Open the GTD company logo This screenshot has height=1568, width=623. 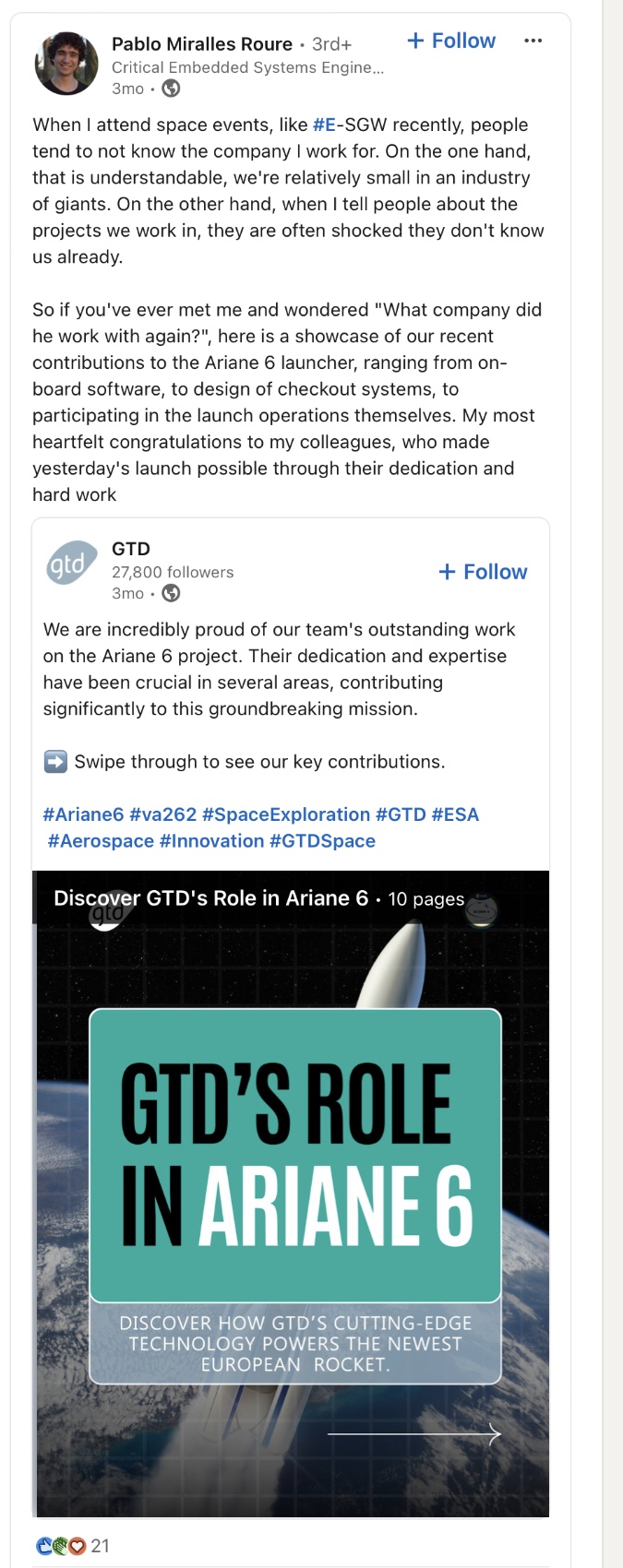71,564
